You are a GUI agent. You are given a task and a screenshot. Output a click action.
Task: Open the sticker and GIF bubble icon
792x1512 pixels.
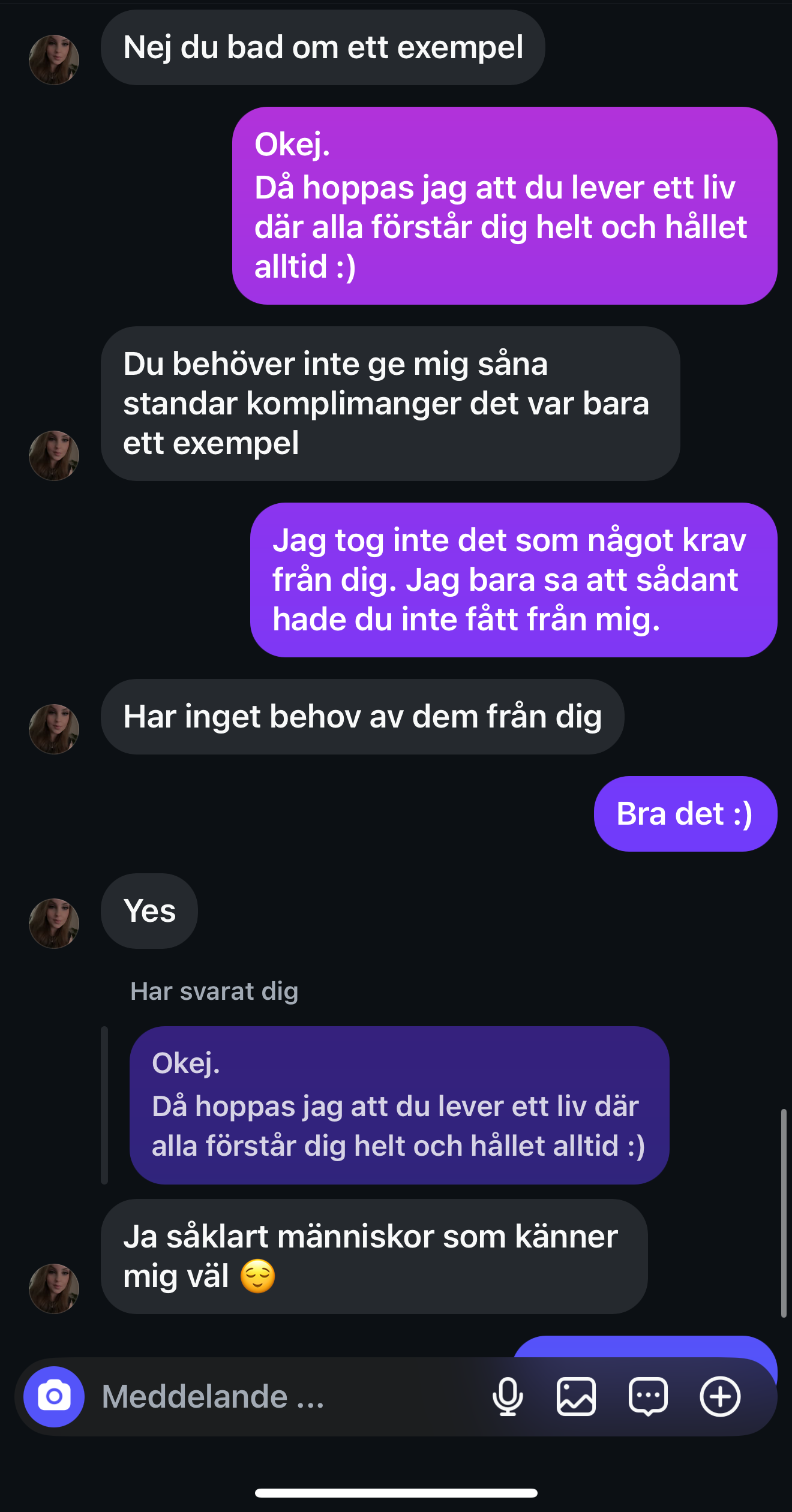648,1396
